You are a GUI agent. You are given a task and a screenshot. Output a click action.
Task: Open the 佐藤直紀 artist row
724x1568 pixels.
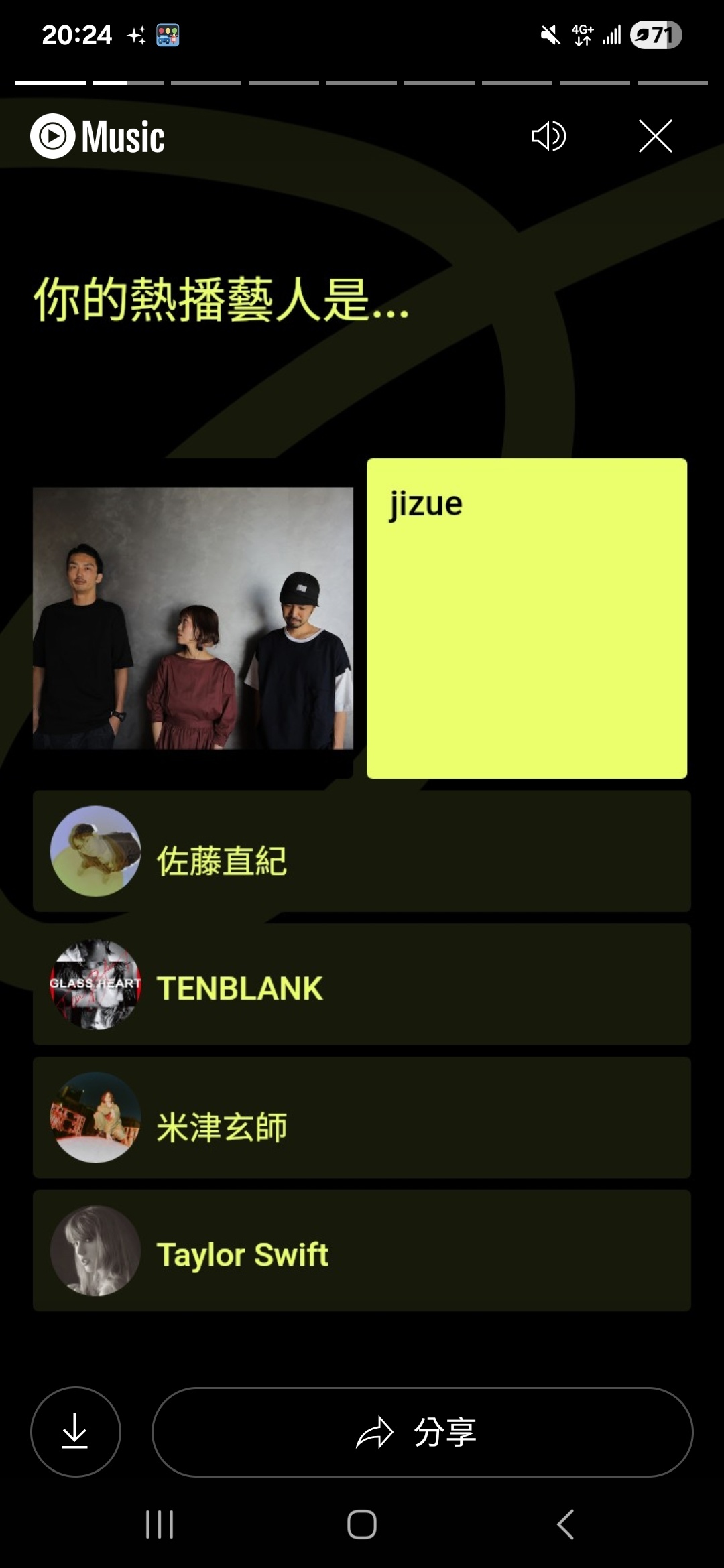coord(362,851)
